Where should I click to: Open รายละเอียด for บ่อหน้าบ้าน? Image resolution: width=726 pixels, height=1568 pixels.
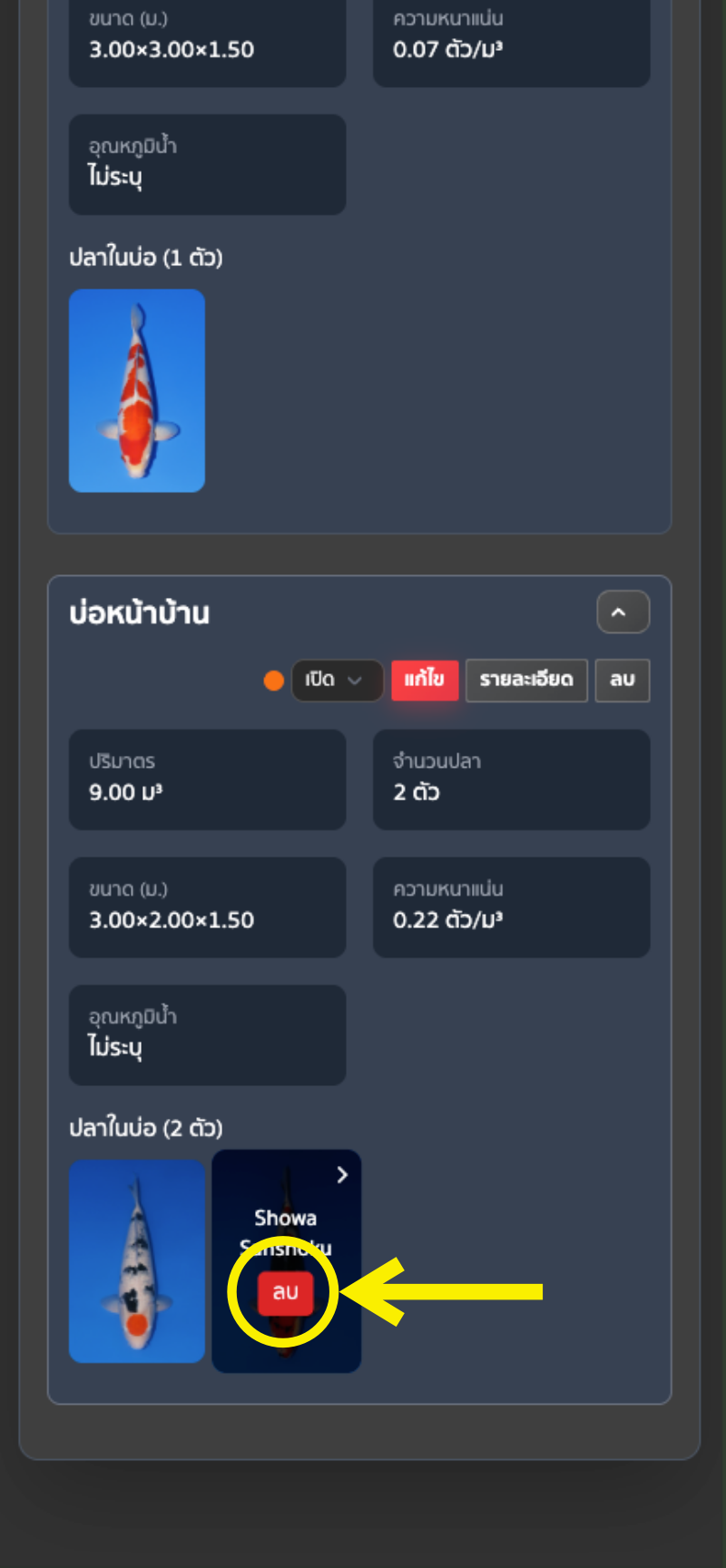point(526,680)
